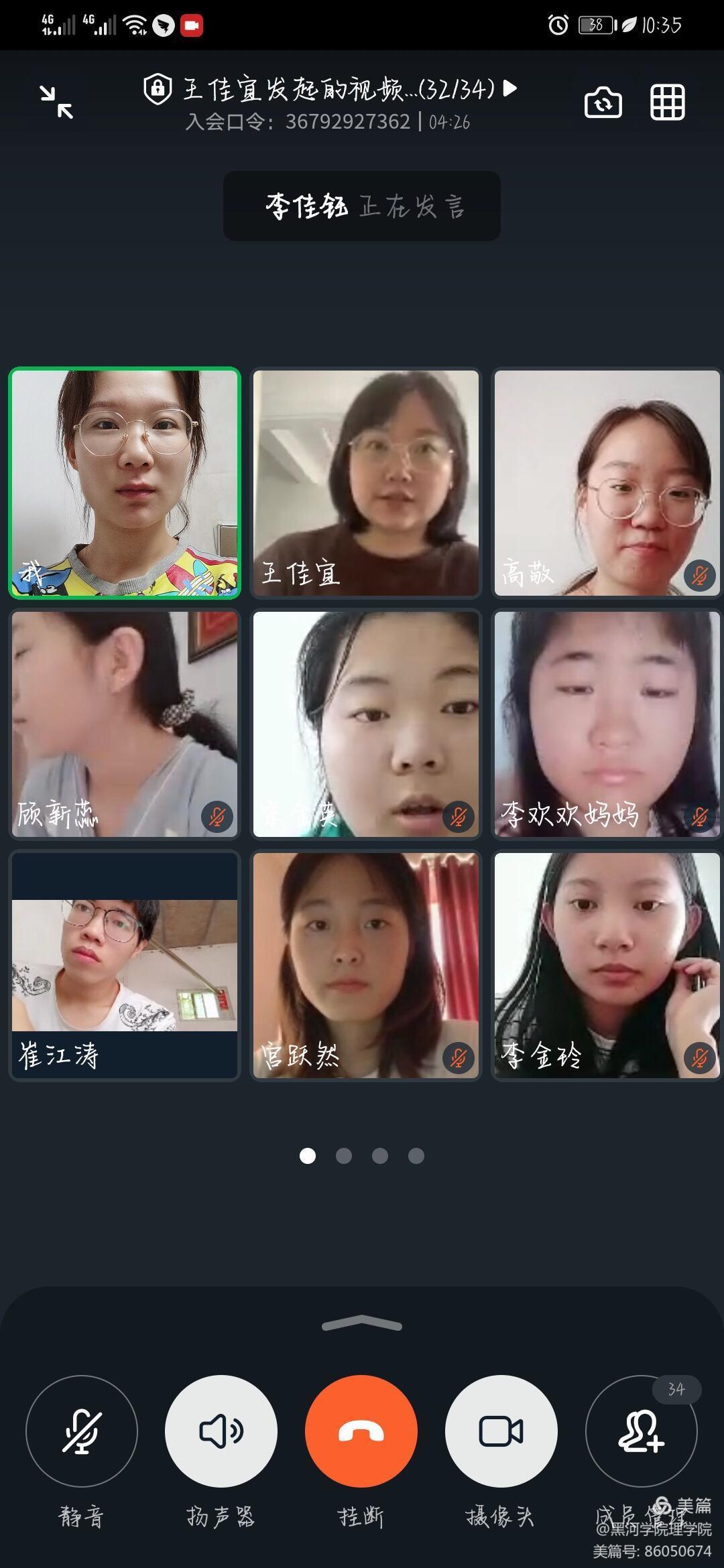Tap my own video tile
724x1568 pixels.
coord(125,482)
